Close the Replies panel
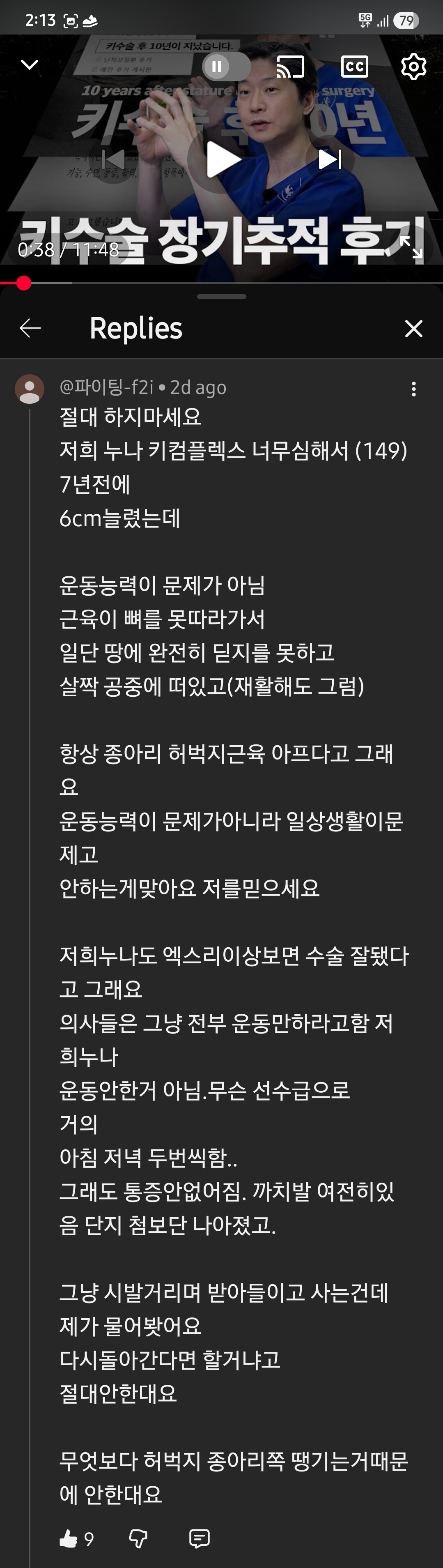The height and width of the screenshot is (1568, 443). pos(414,329)
